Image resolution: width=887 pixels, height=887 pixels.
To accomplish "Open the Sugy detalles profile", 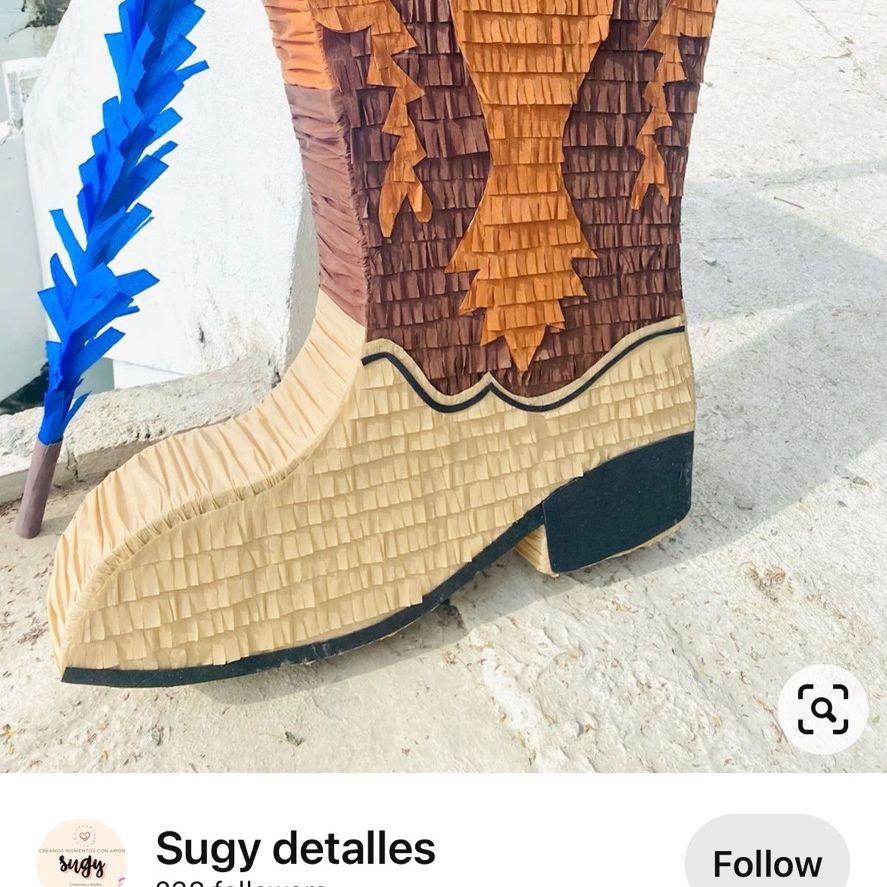I will pyautogui.click(x=295, y=848).
